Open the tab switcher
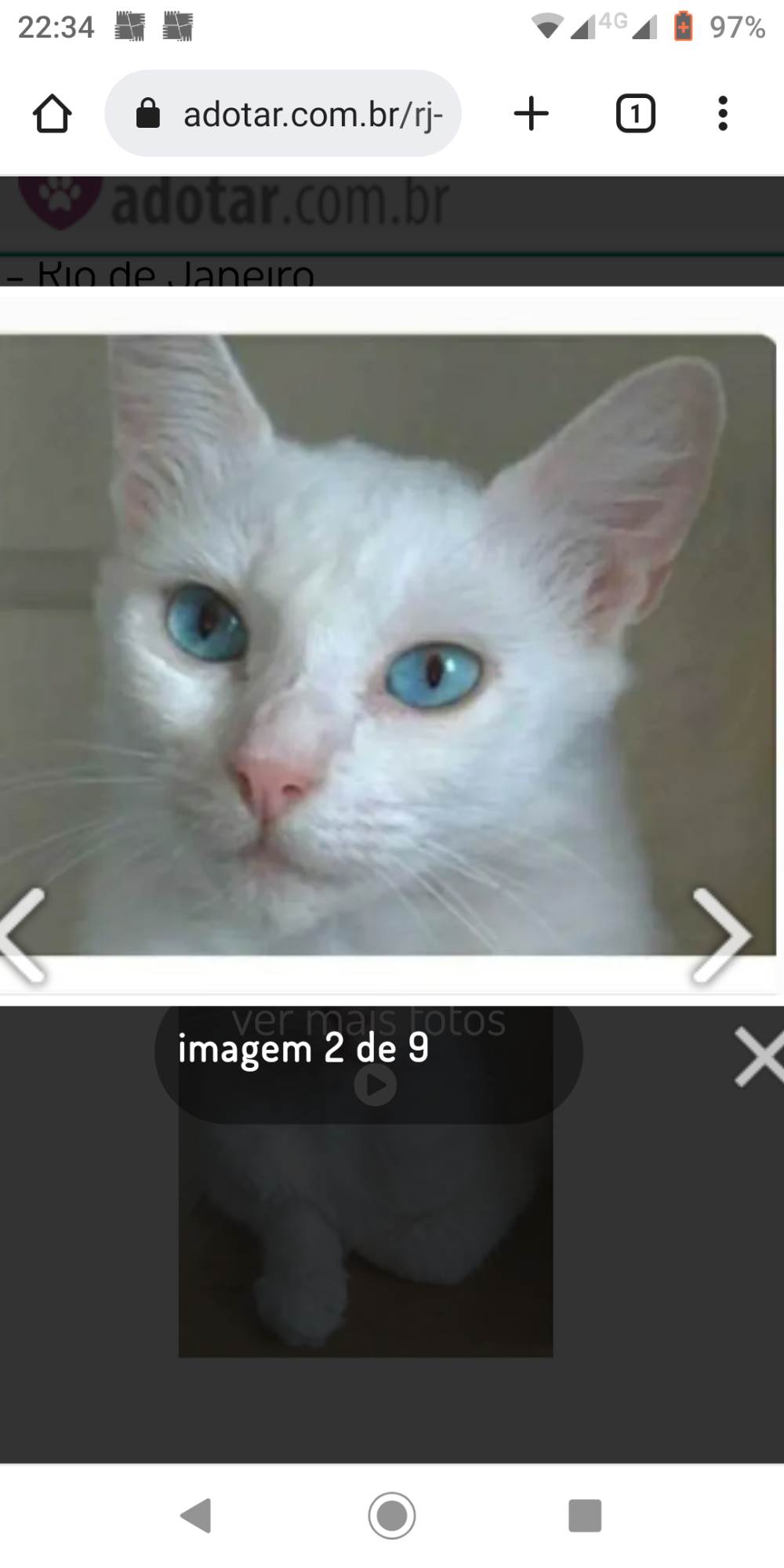This screenshot has height=1568, width=784. [635, 114]
